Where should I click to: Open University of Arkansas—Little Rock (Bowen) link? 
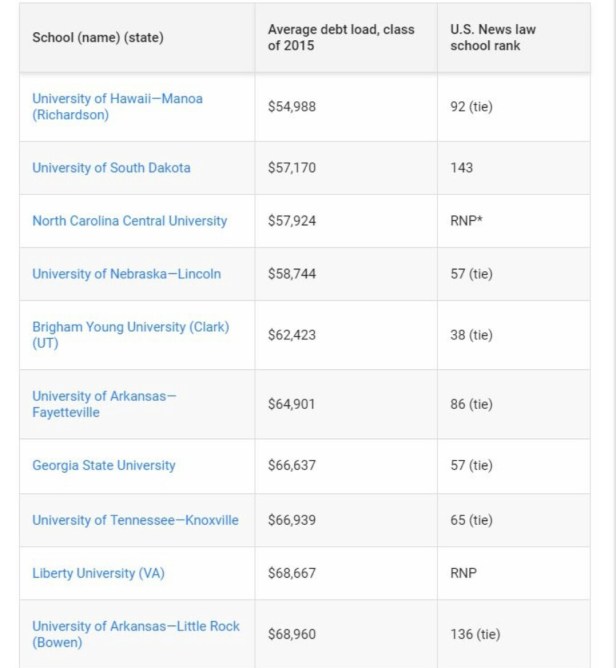(136, 627)
